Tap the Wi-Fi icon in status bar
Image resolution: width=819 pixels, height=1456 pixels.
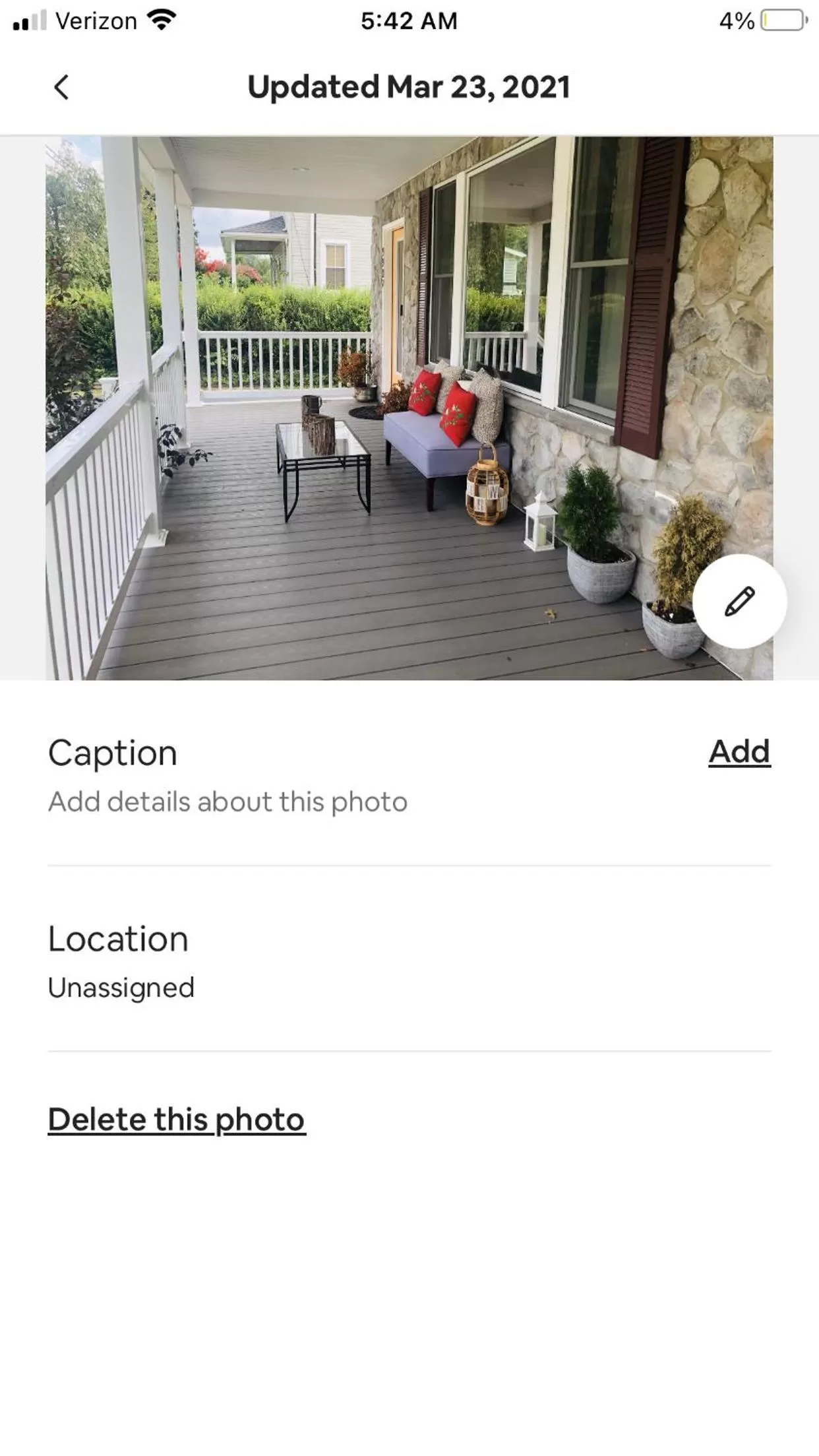[160, 20]
